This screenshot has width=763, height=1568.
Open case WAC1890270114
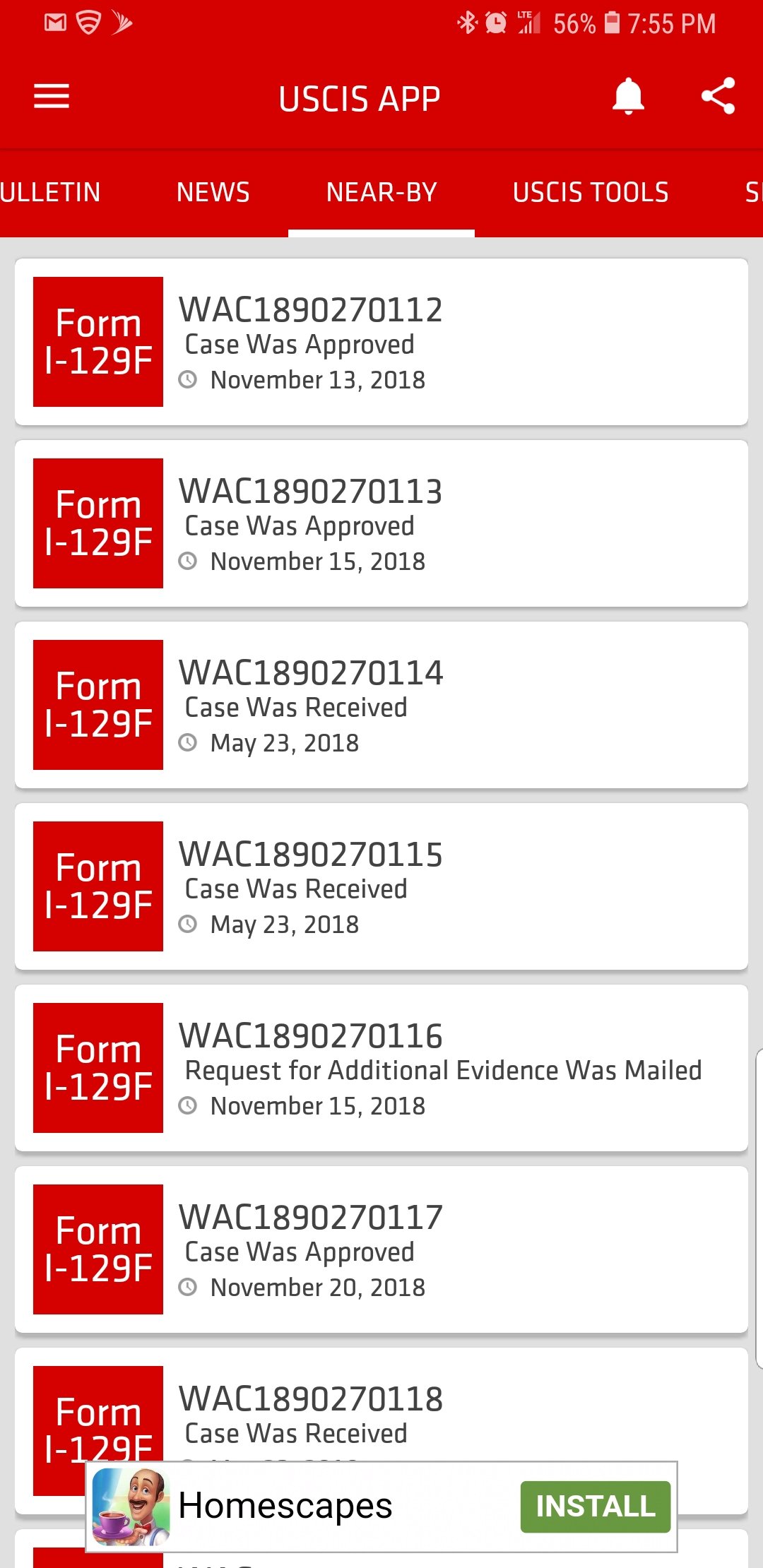pyautogui.click(x=381, y=705)
